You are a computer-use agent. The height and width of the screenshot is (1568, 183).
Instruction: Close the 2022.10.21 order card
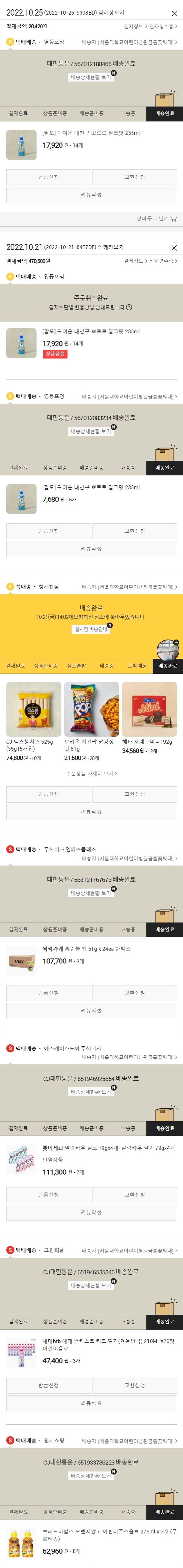[x=174, y=248]
